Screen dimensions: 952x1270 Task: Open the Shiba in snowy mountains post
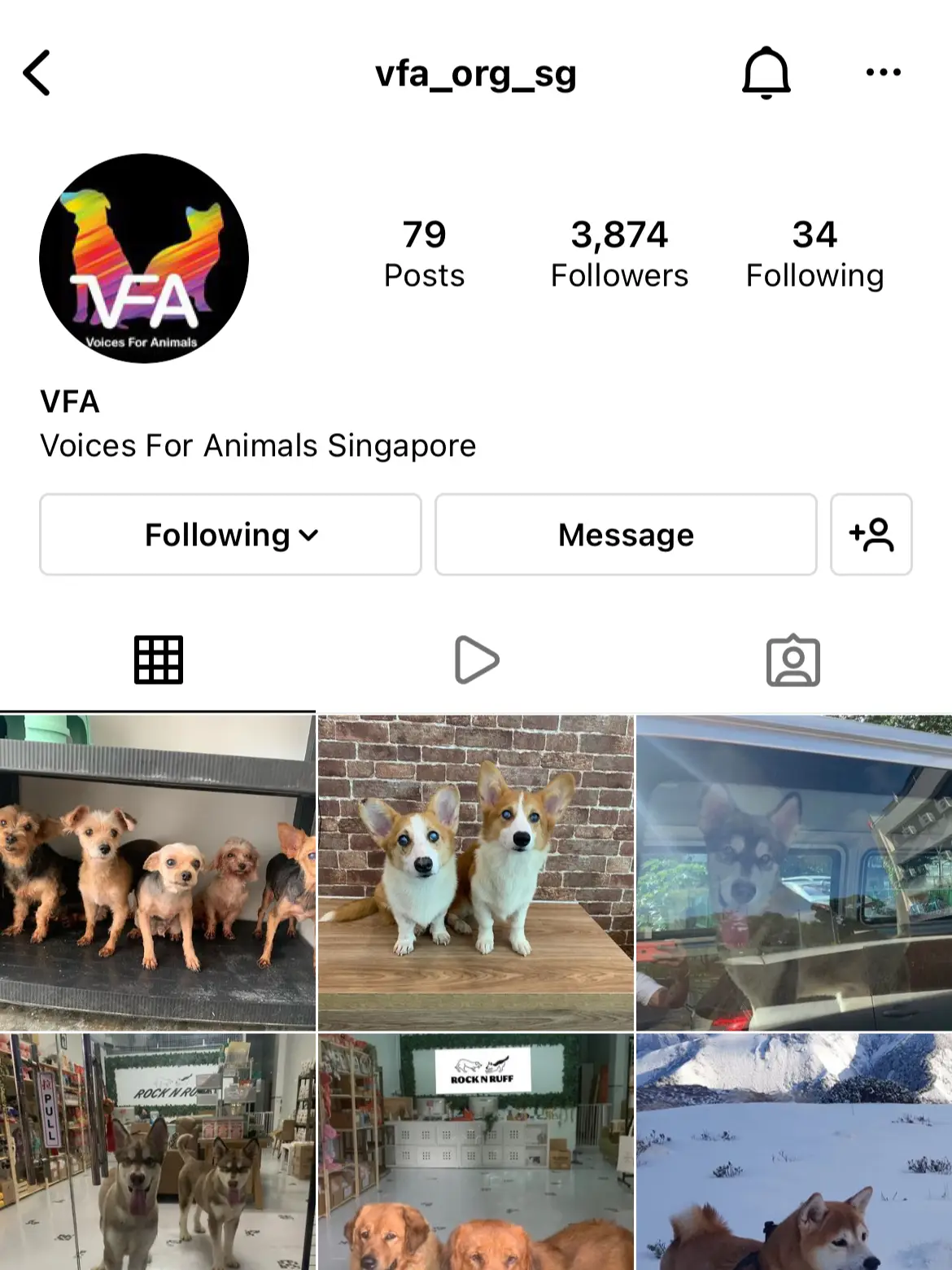794,1152
